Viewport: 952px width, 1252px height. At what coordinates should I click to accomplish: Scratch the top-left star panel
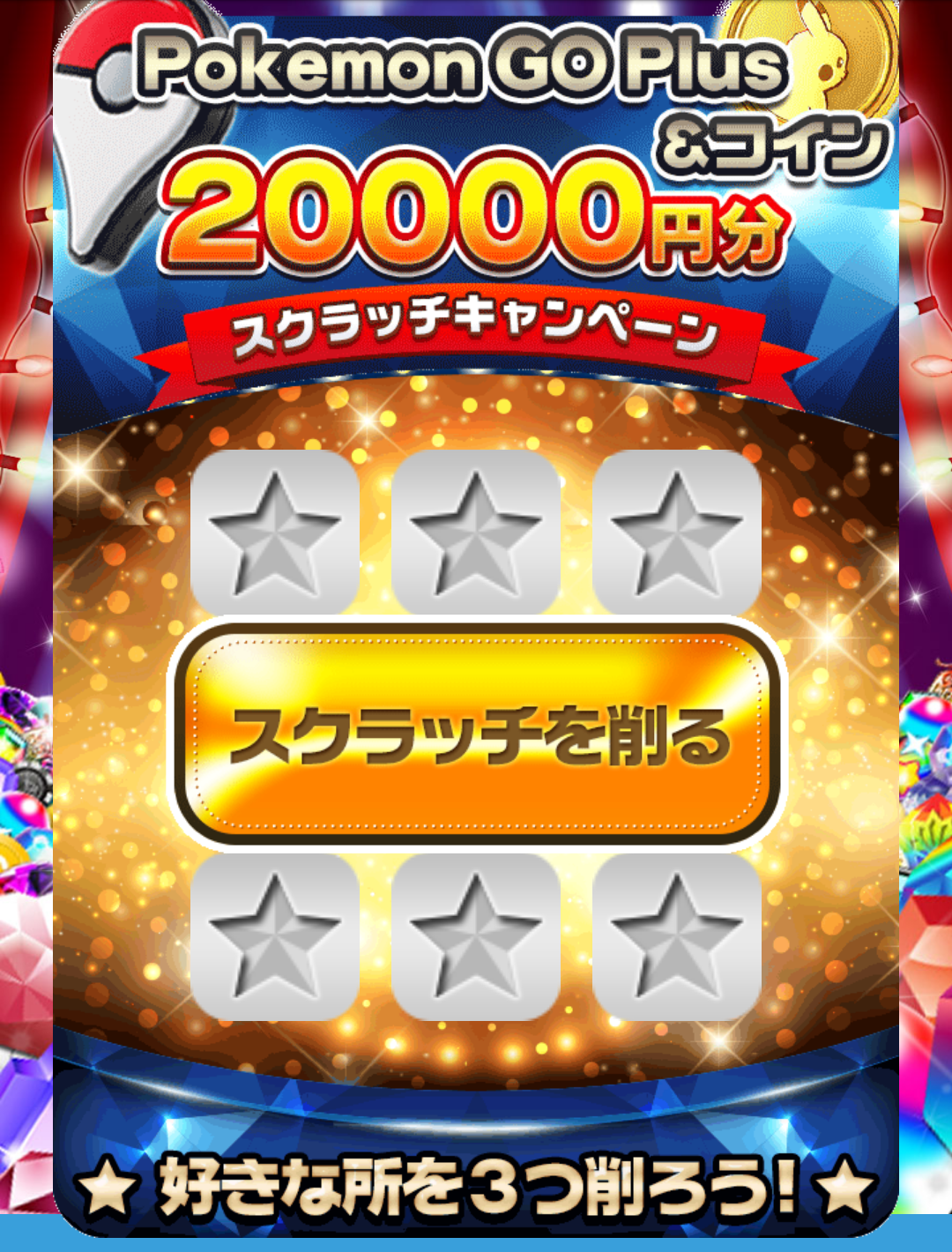(x=275, y=533)
